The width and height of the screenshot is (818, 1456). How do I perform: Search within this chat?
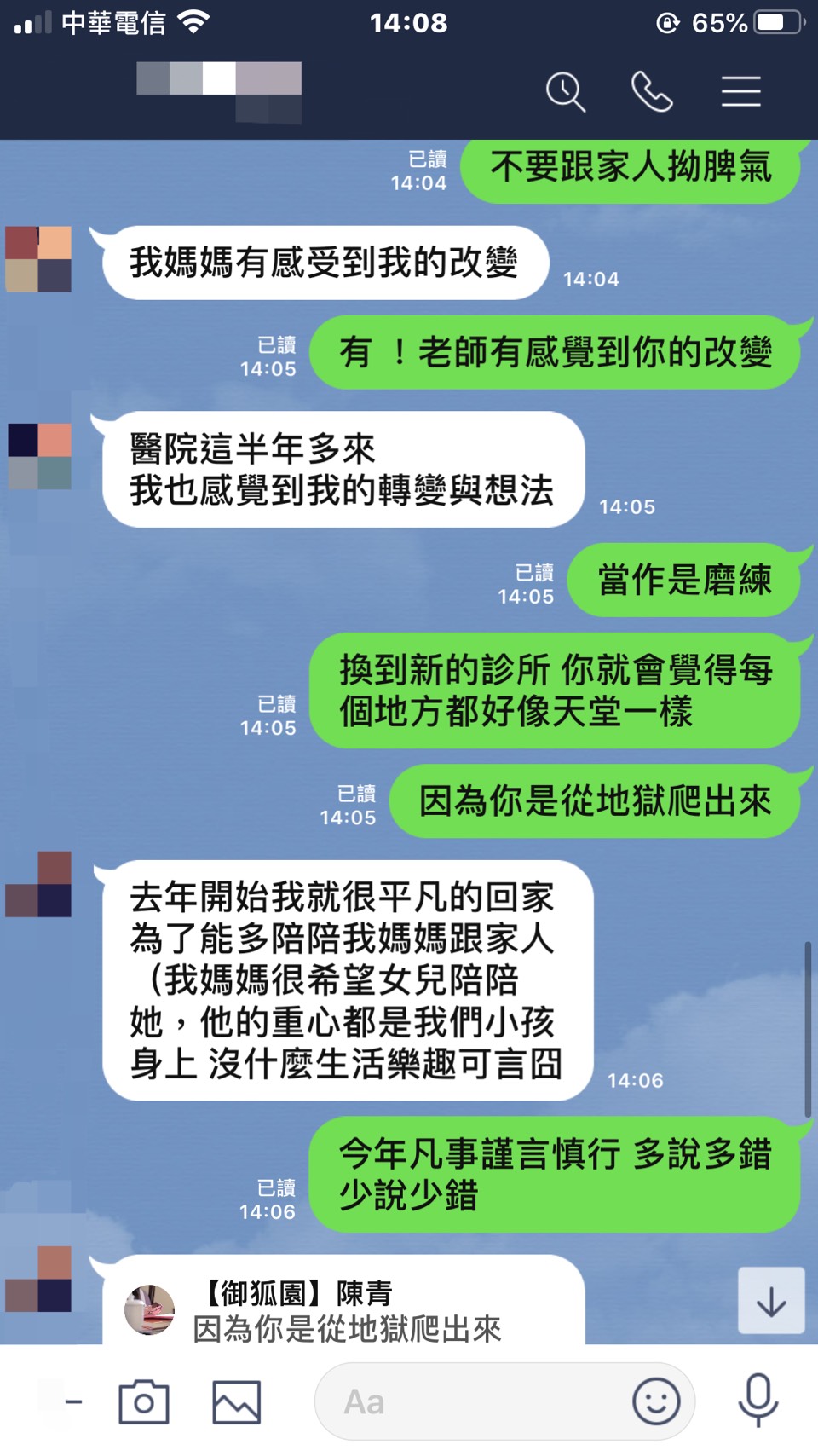[x=566, y=92]
